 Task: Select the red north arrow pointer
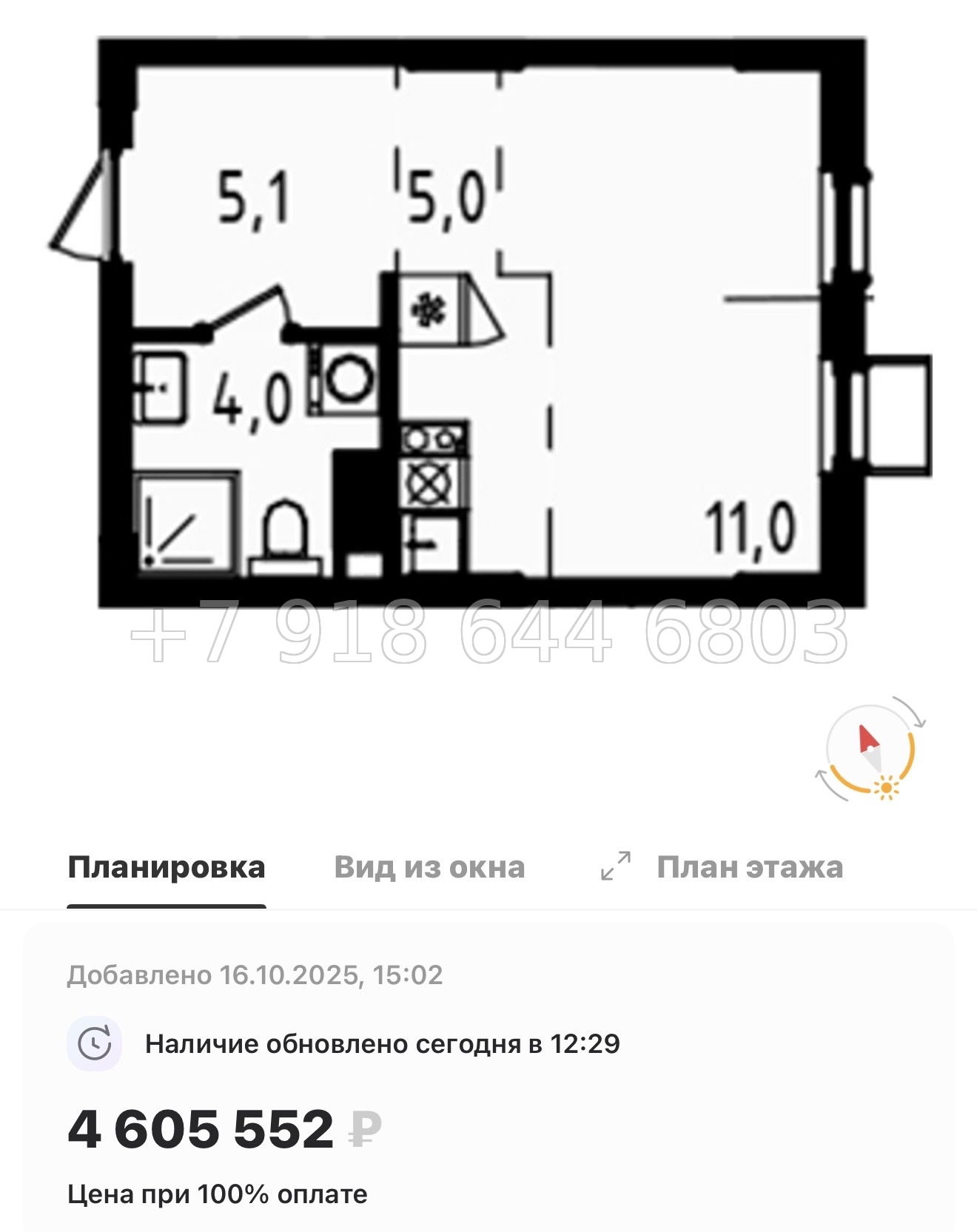868,738
